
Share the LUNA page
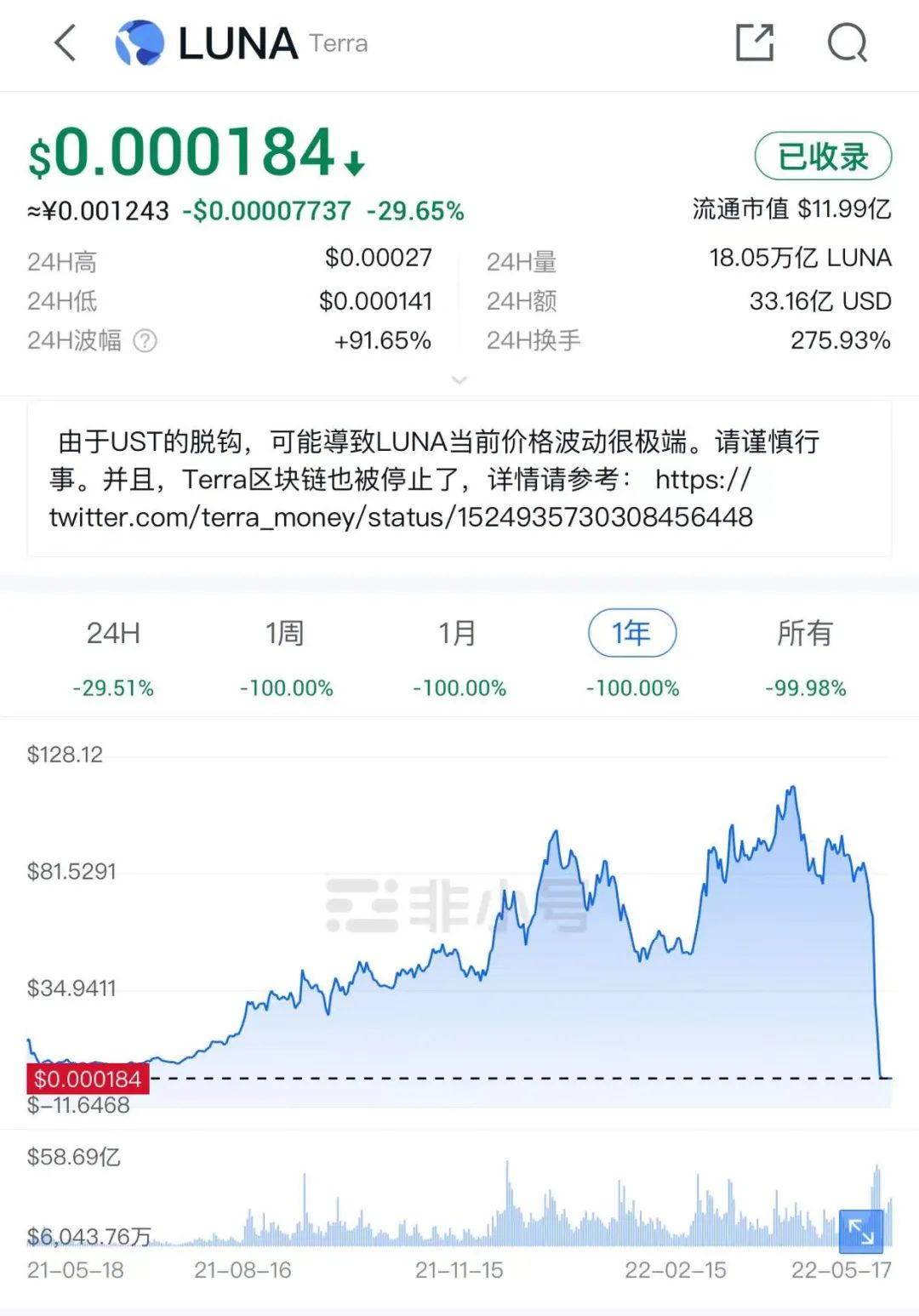754,43
